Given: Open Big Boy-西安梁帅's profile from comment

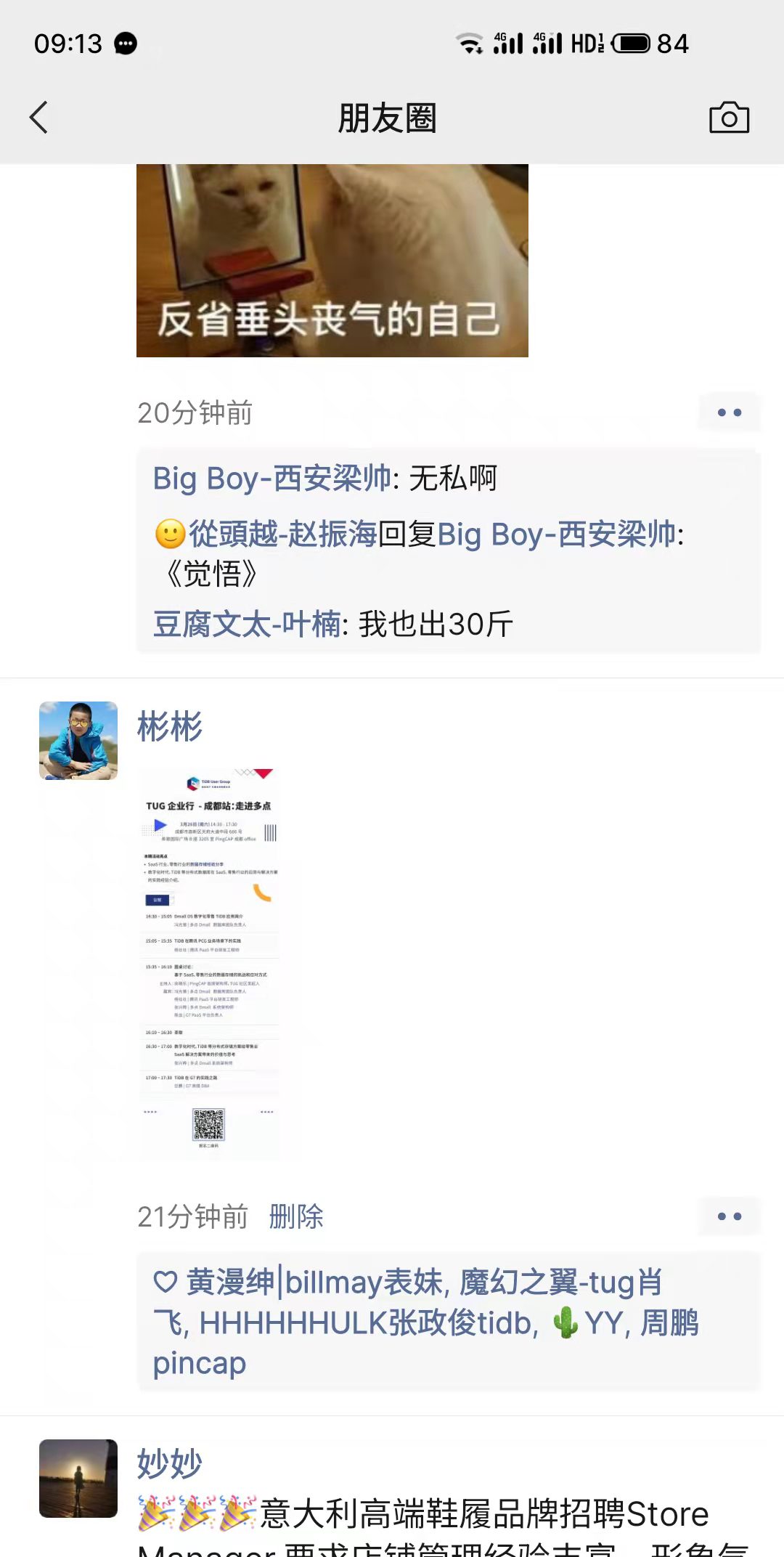Looking at the screenshot, I should [271, 479].
